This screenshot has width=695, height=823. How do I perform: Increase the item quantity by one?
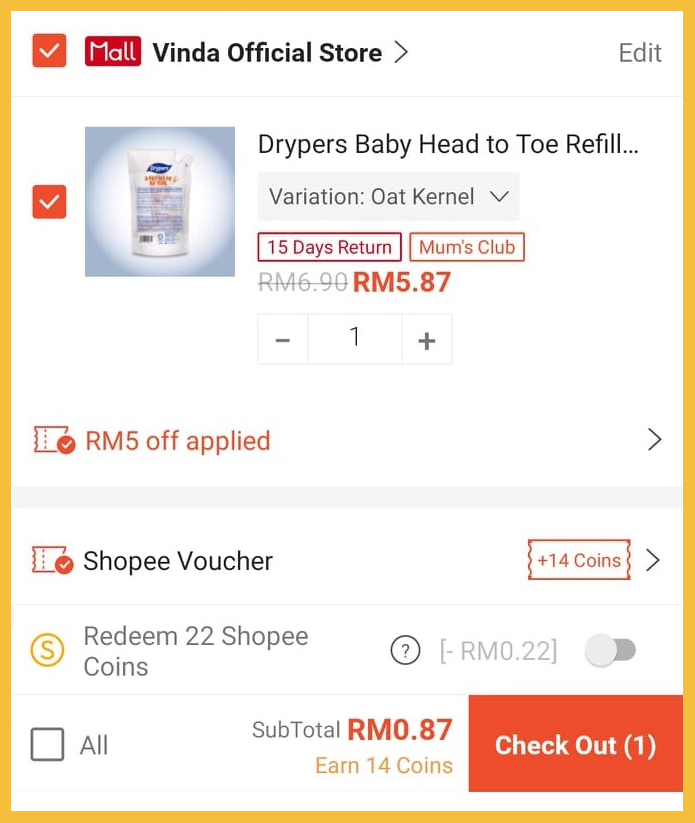[x=427, y=340]
